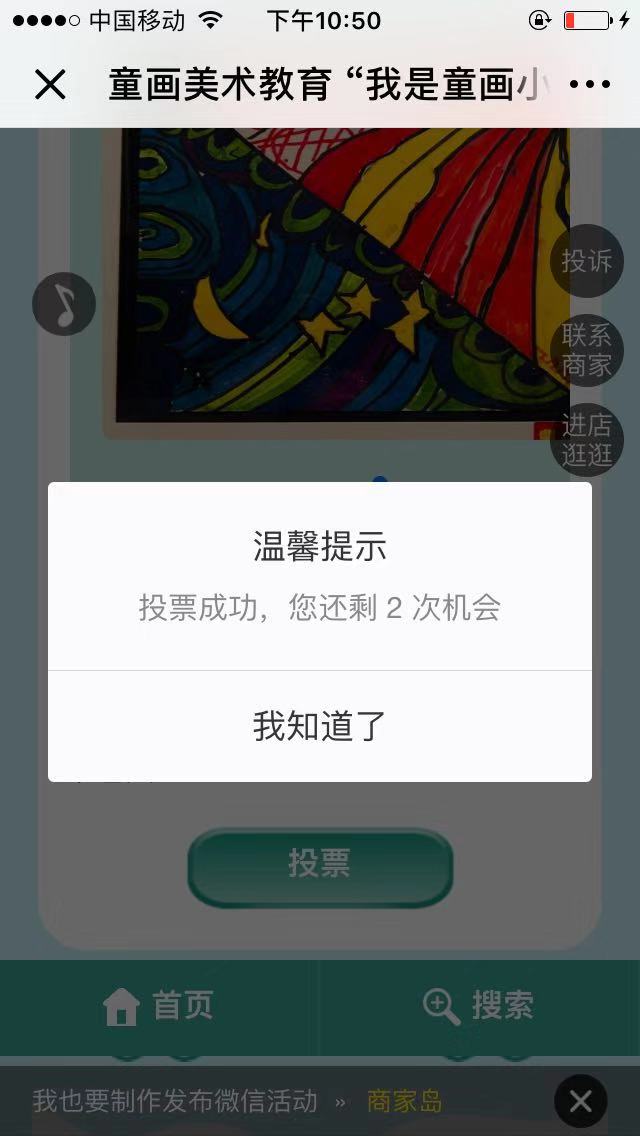
Task: Visit the shop via 进店逛逛
Action: (586, 440)
